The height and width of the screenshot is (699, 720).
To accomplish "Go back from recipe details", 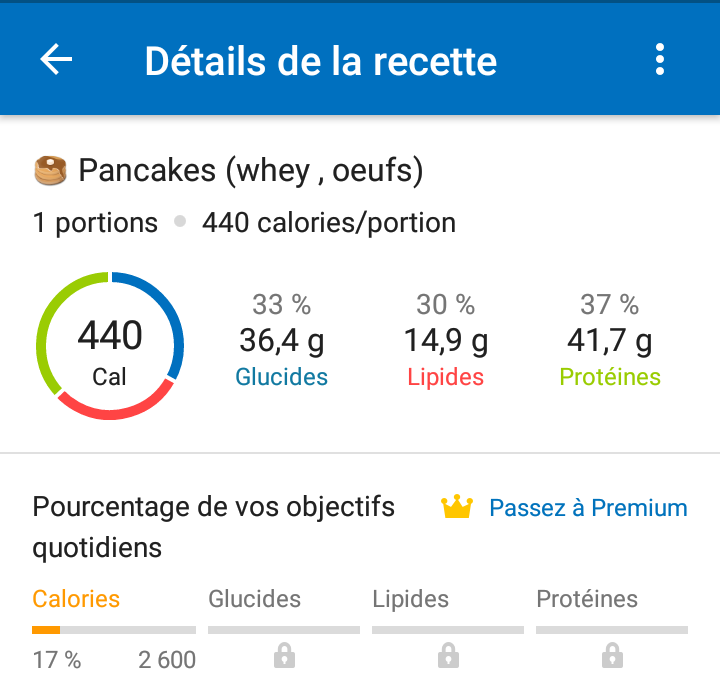I will pos(56,60).
